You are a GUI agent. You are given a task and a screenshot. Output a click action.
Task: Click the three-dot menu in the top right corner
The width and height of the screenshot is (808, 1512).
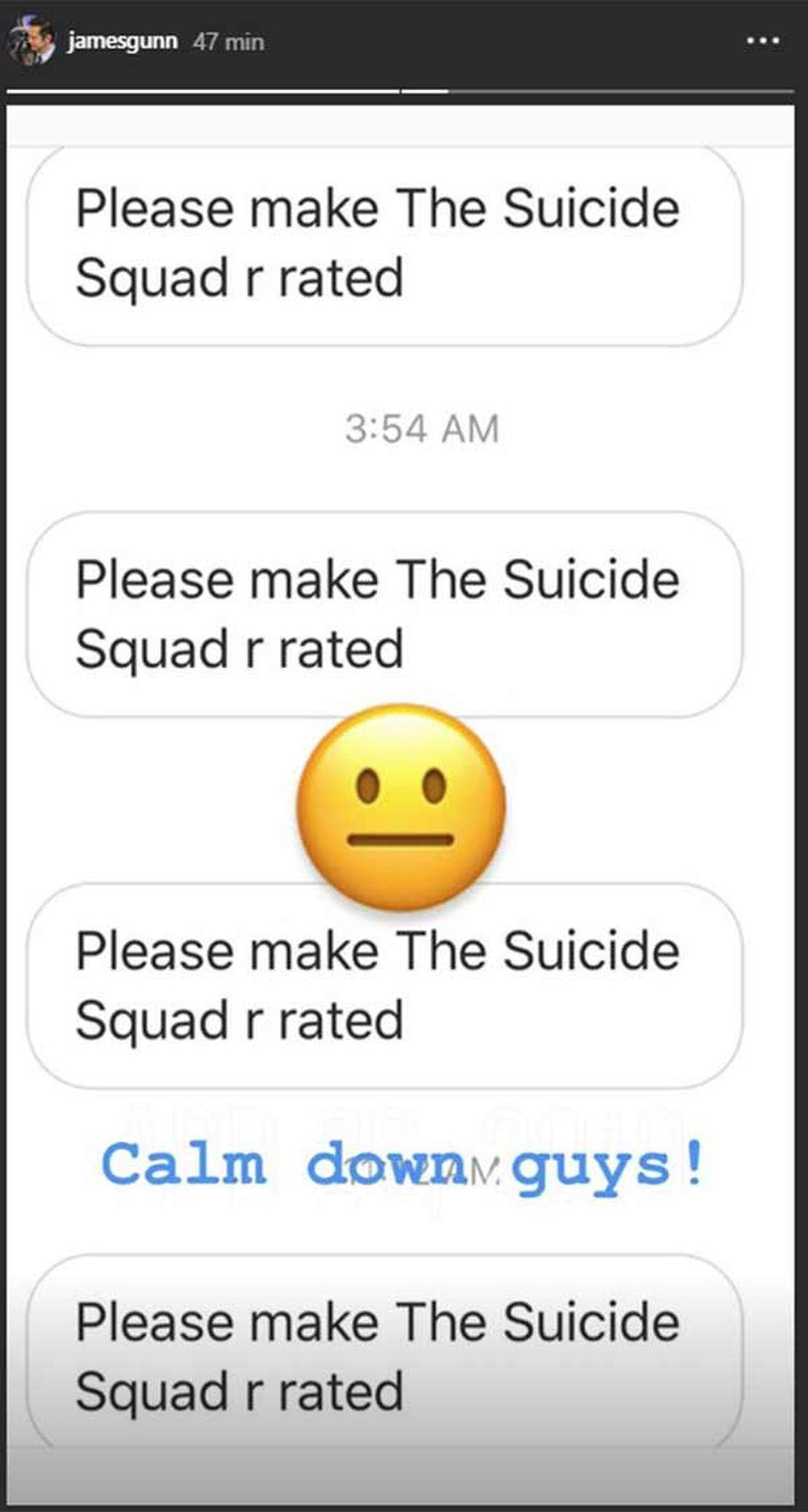click(764, 41)
